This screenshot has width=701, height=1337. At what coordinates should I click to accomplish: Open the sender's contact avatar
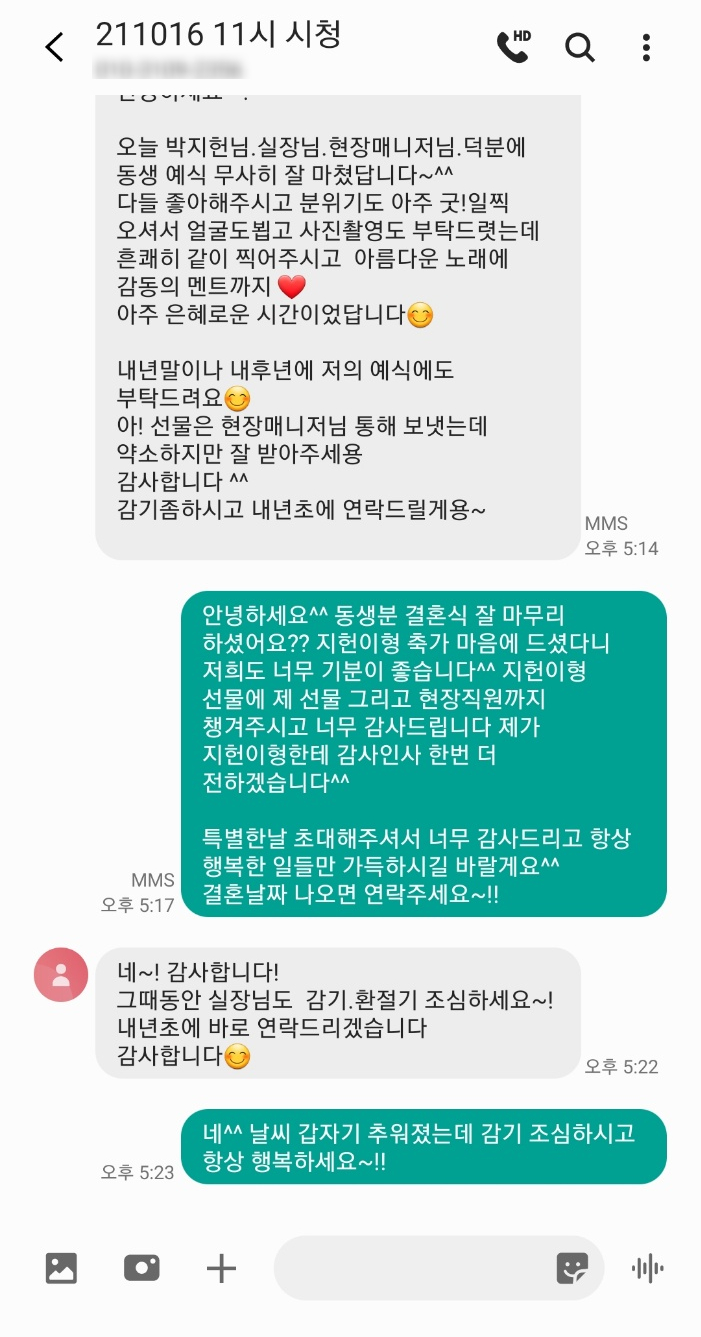pyautogui.click(x=61, y=974)
